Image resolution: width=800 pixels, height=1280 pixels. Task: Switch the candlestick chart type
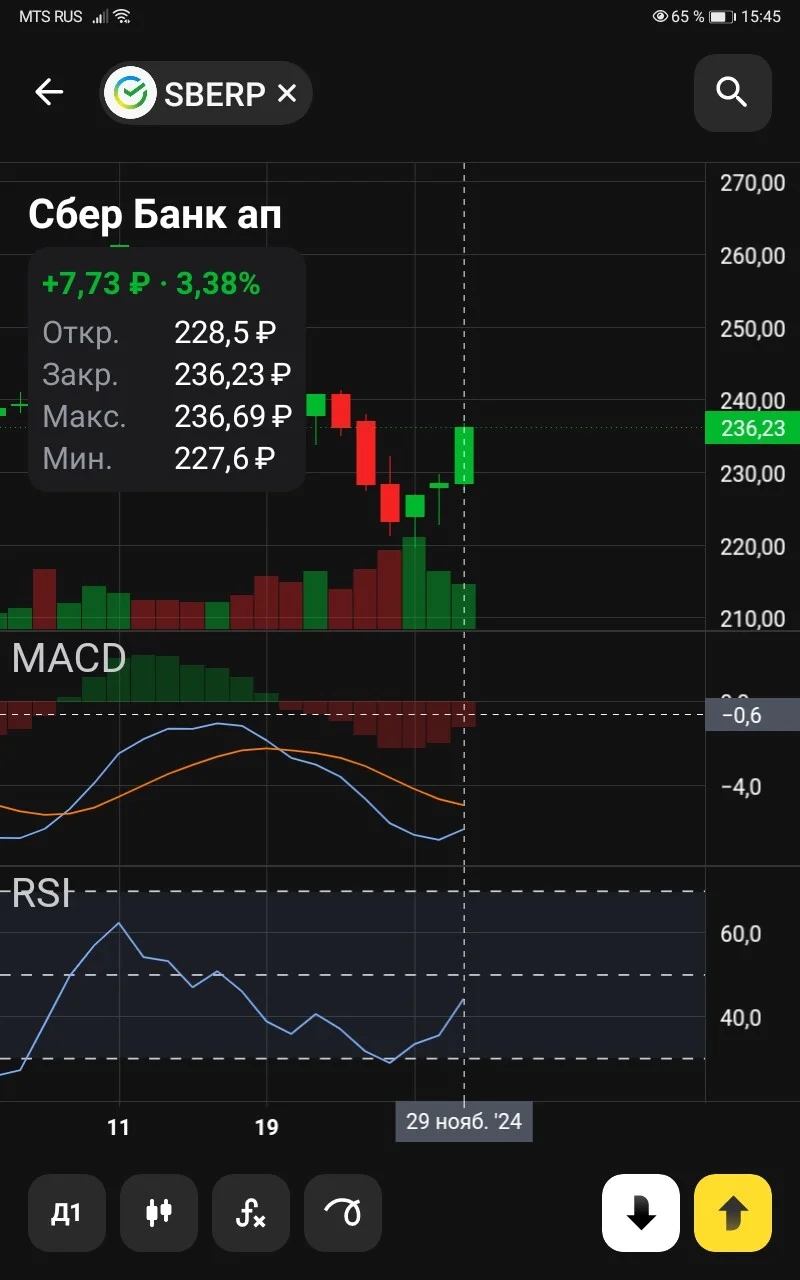tap(158, 1213)
